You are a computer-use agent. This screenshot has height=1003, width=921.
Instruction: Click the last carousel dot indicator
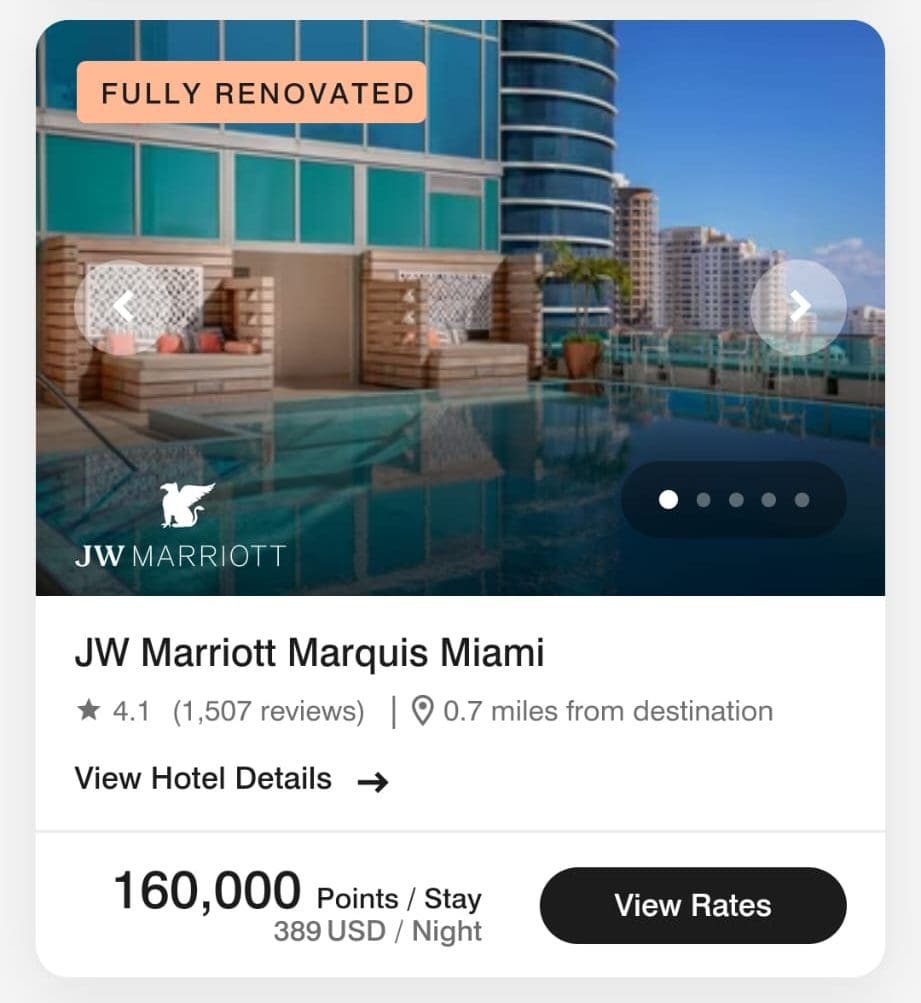(x=800, y=498)
